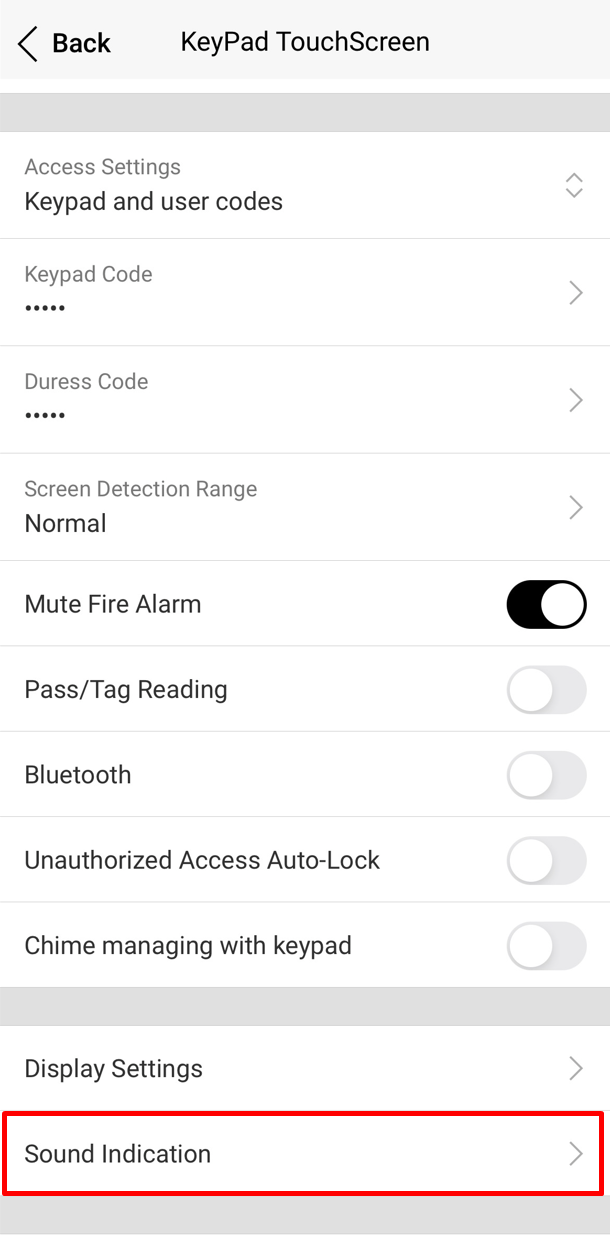Open Display Settings
Image resolution: width=610 pixels, height=1237 pixels.
click(305, 1068)
